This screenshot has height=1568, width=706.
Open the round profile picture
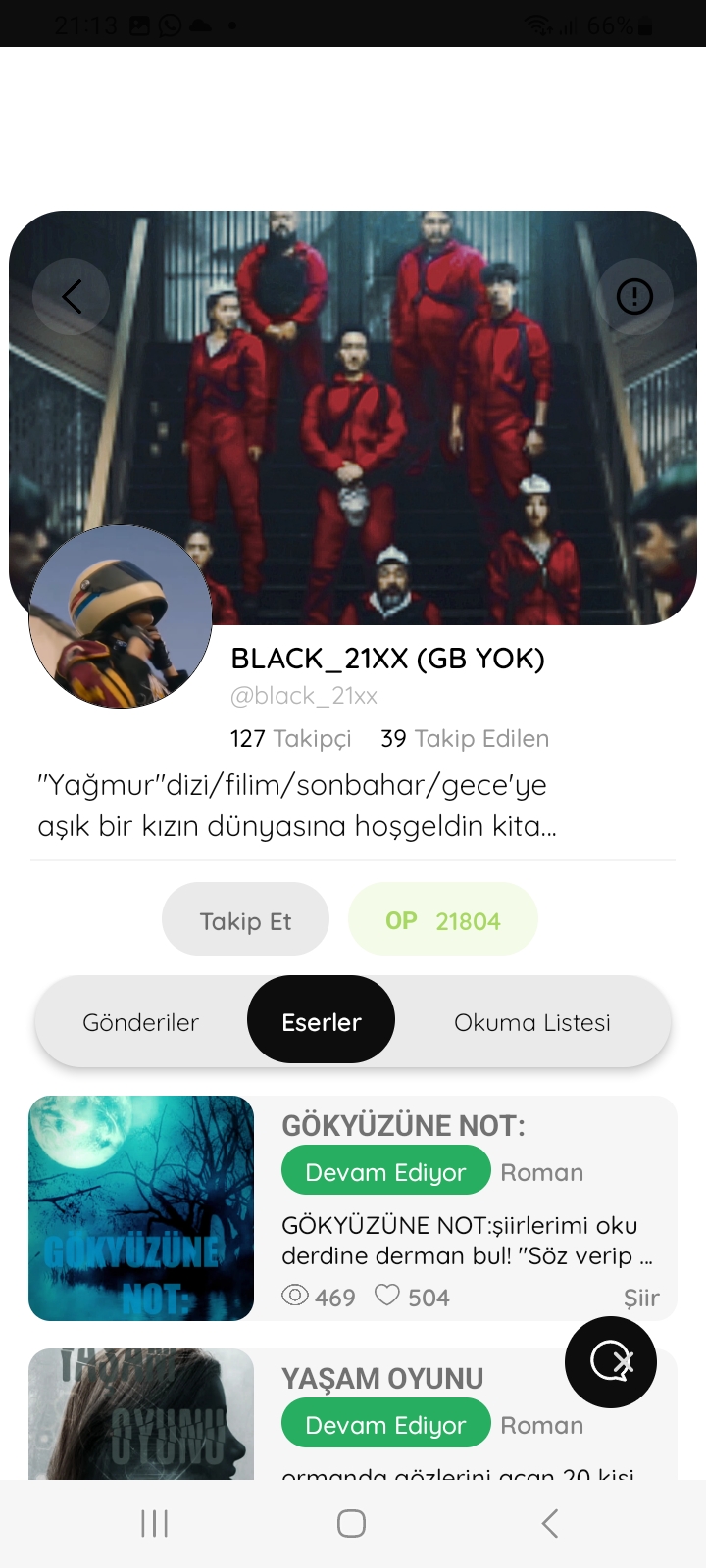pyautogui.click(x=121, y=616)
